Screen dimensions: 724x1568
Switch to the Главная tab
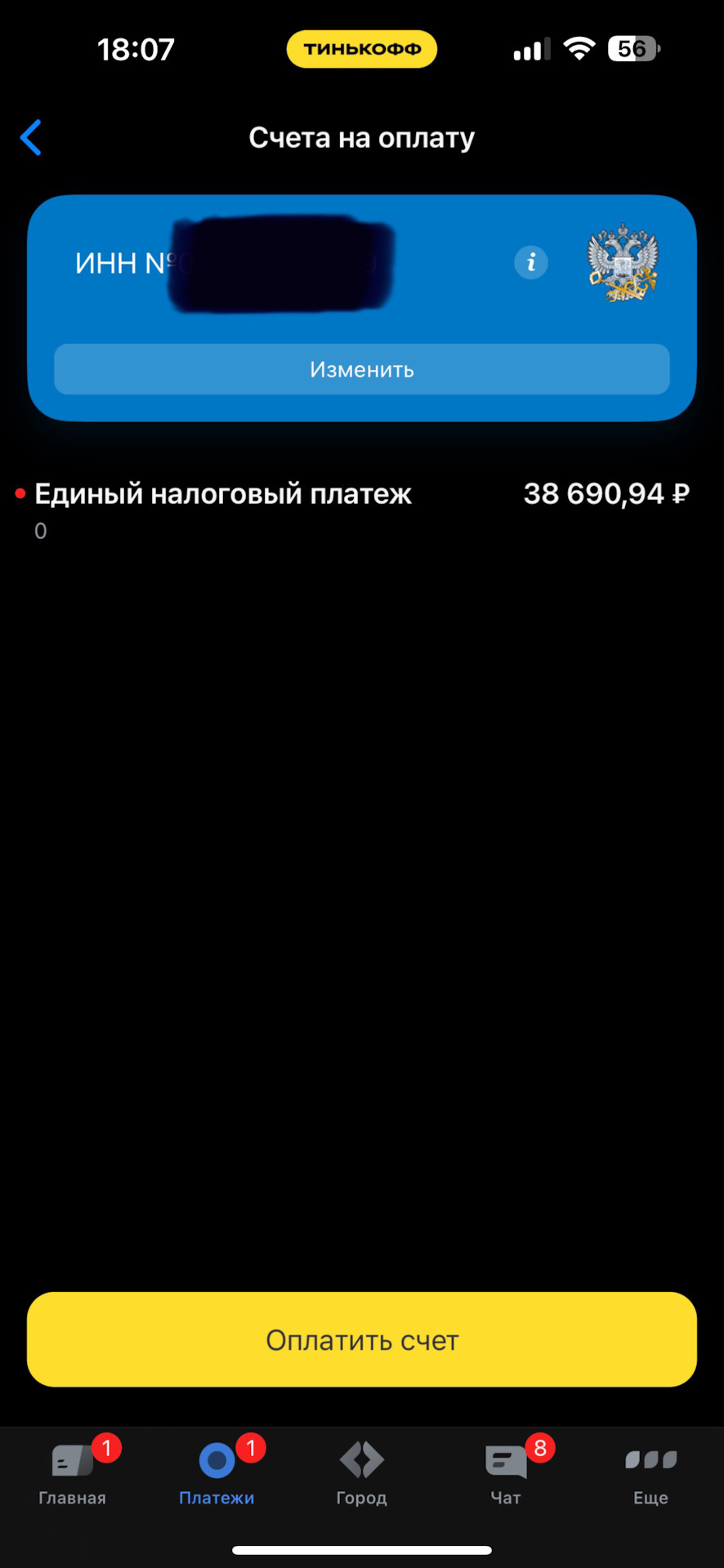pos(72,1472)
